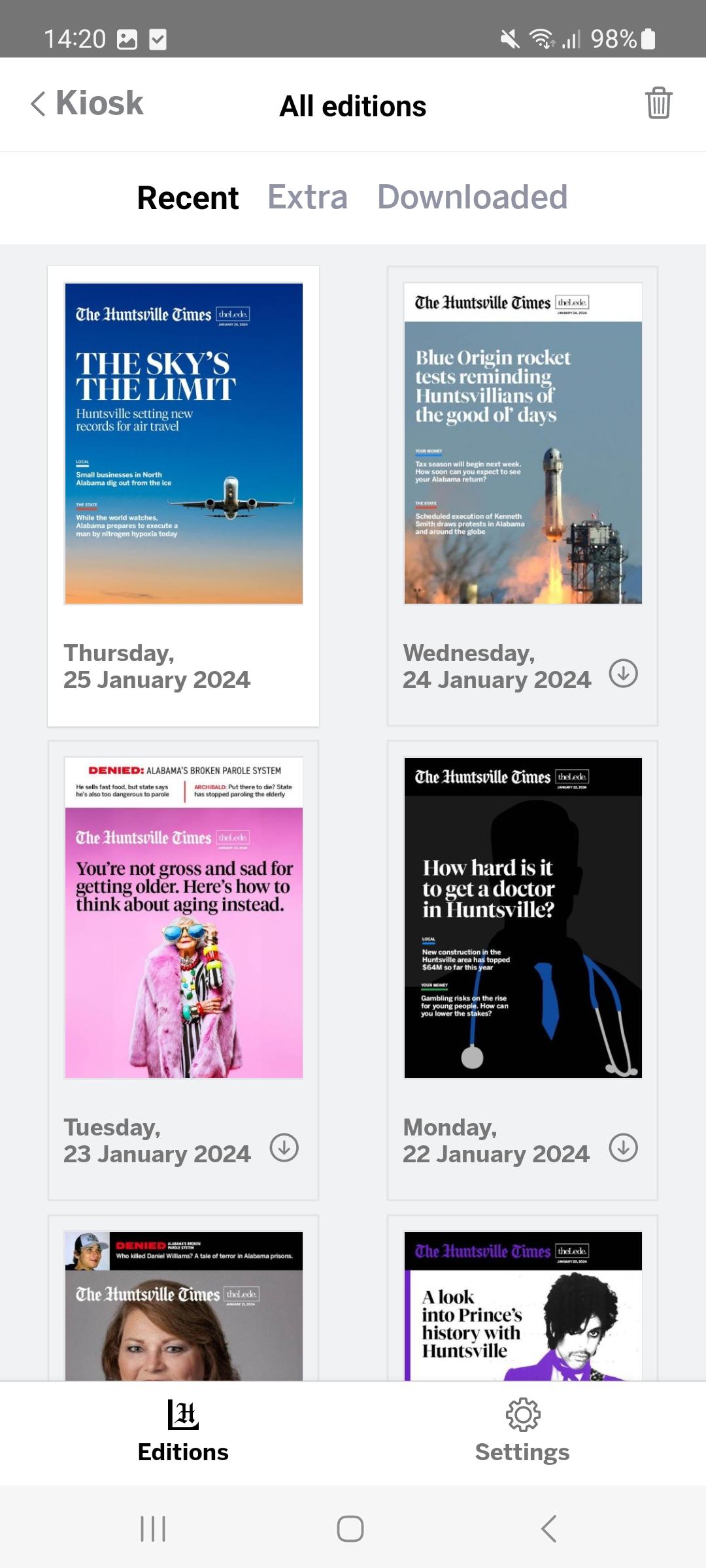Download the Tuesday, 23 January edition

pyautogui.click(x=284, y=1147)
